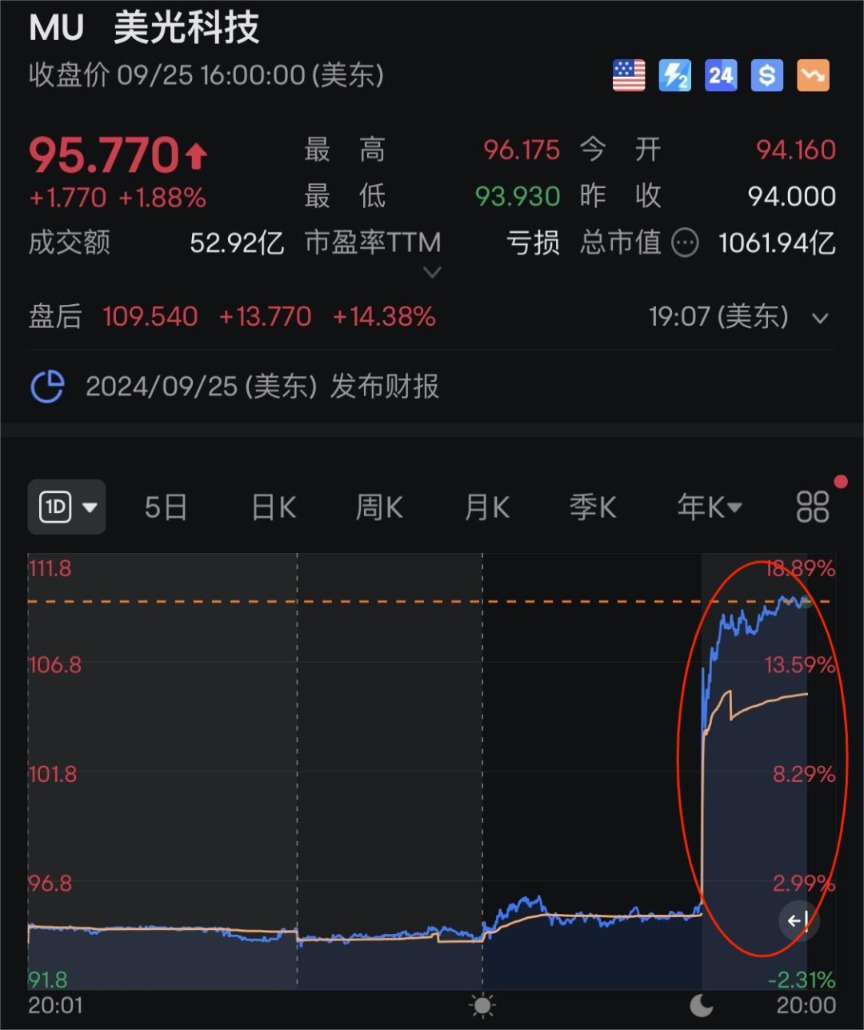Open the earnings pie chart icon
This screenshot has height=1030, width=864.
[44, 385]
